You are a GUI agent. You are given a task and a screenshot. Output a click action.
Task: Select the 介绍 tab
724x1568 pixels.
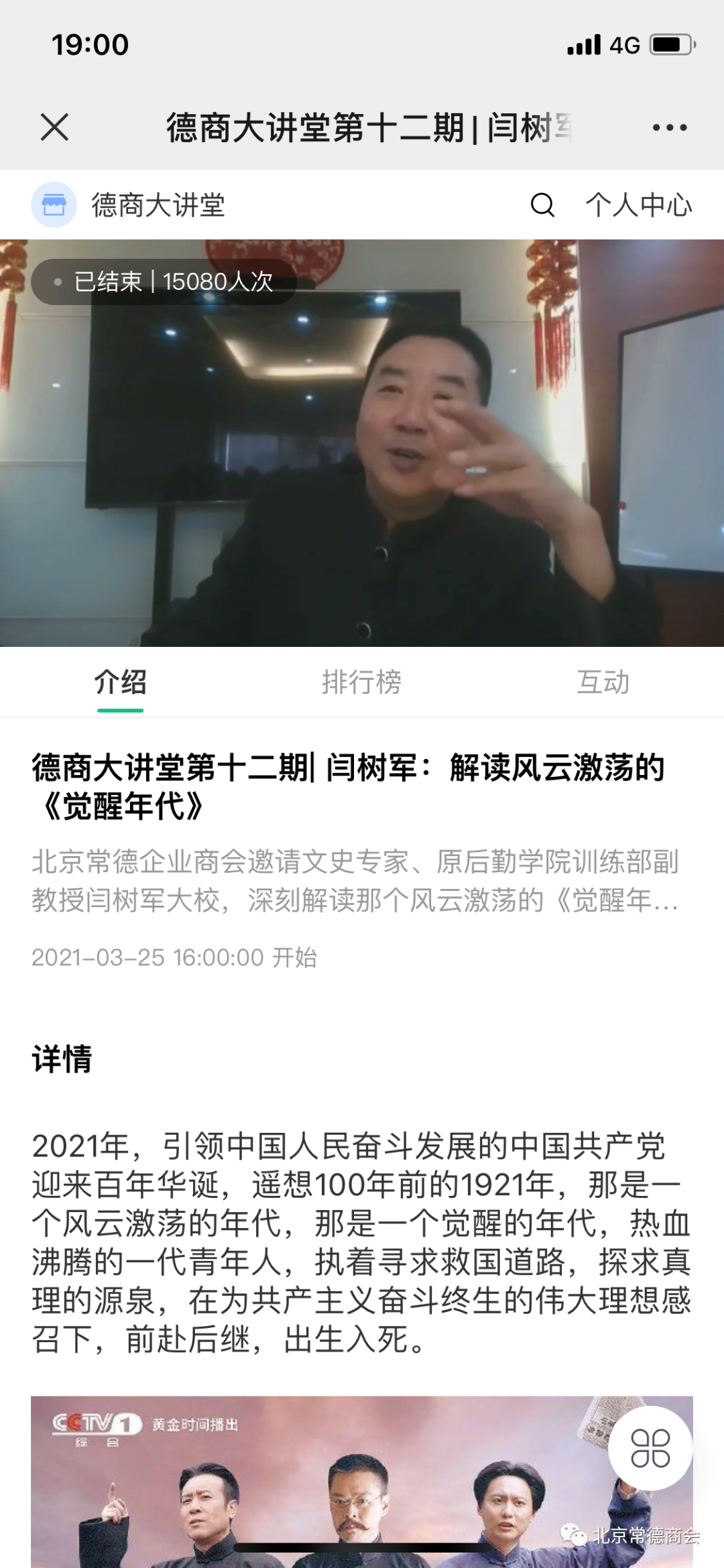[x=121, y=682]
